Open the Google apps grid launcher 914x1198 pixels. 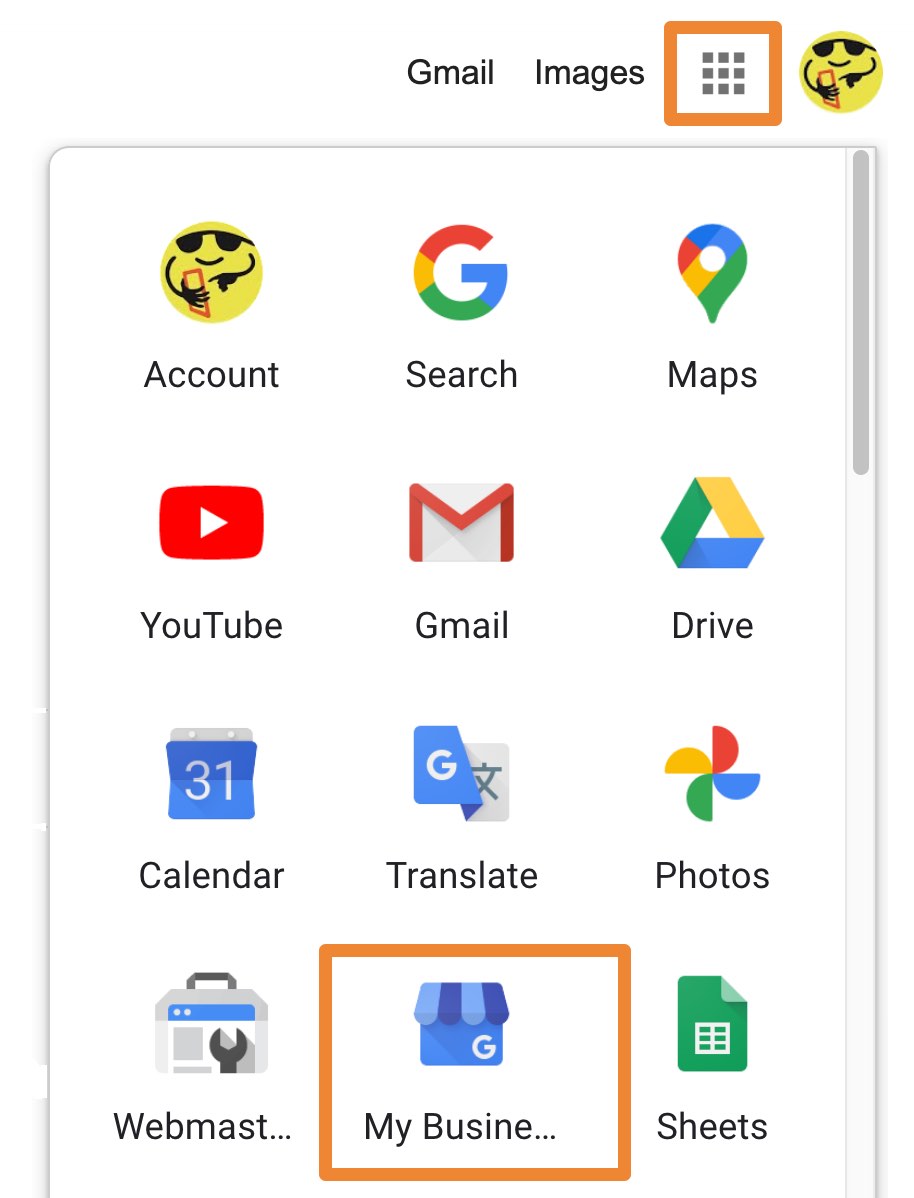tap(722, 73)
